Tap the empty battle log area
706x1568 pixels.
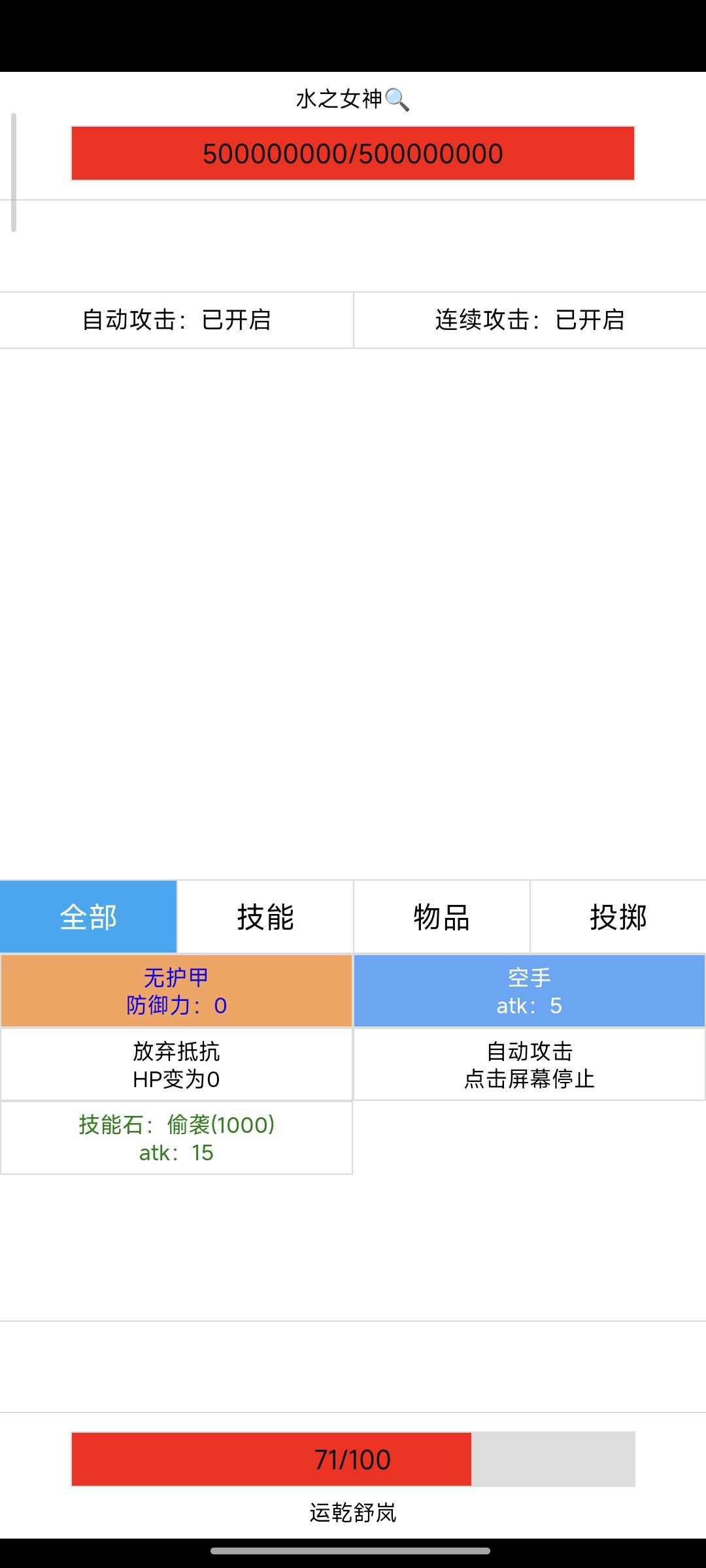(353, 621)
